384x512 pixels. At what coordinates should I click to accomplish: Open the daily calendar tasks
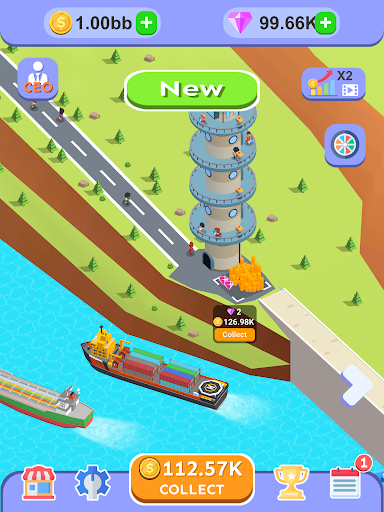[x=345, y=482]
